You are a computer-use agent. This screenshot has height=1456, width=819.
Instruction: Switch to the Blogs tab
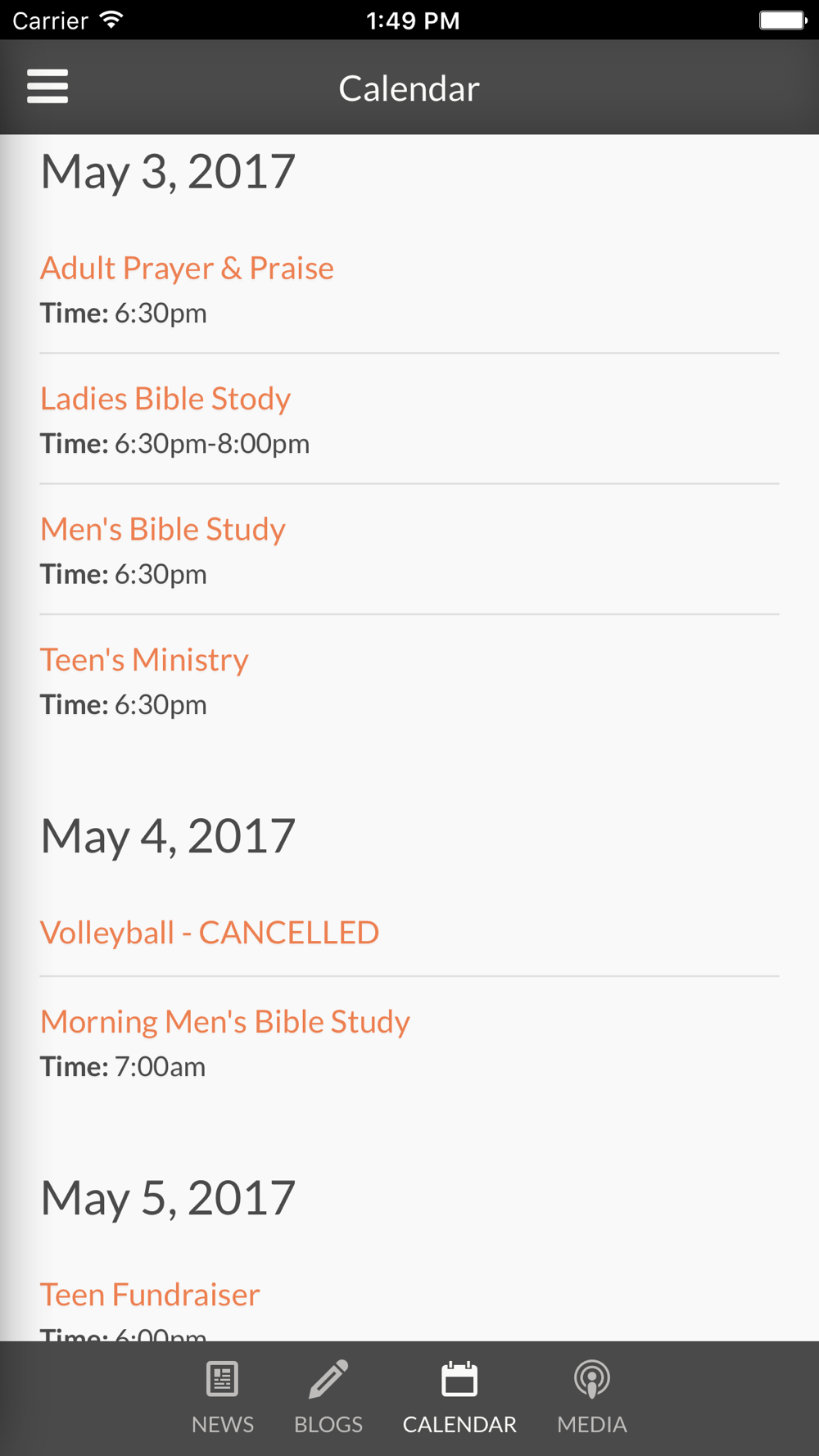click(x=328, y=1399)
